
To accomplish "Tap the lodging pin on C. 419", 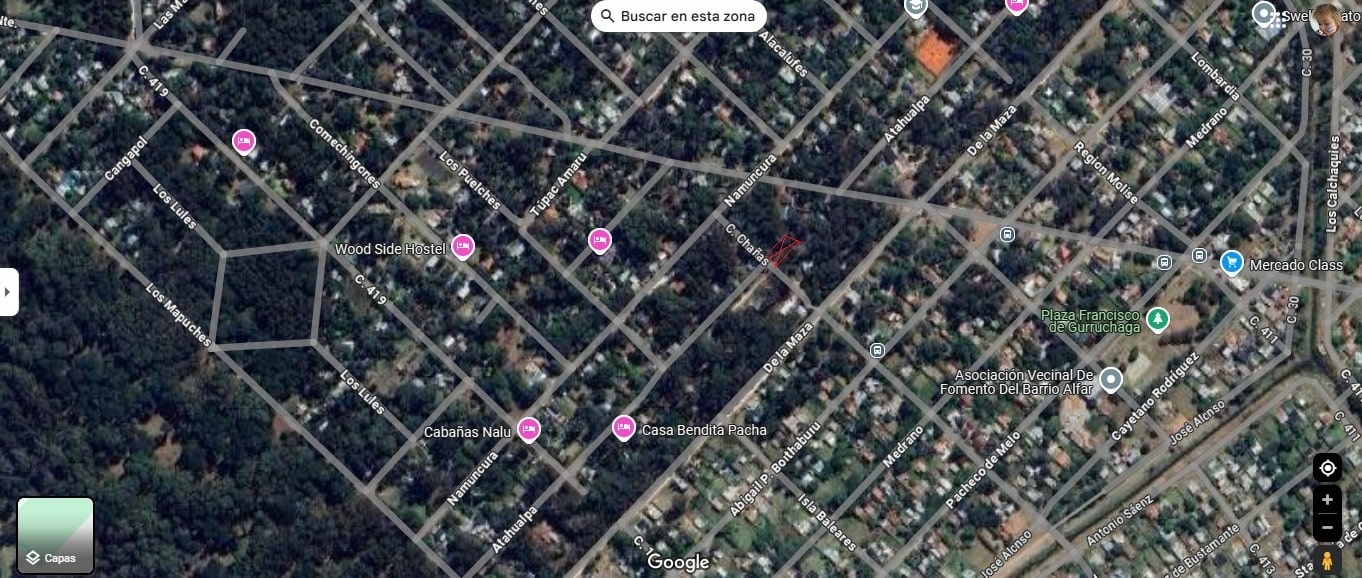I will 243,142.
